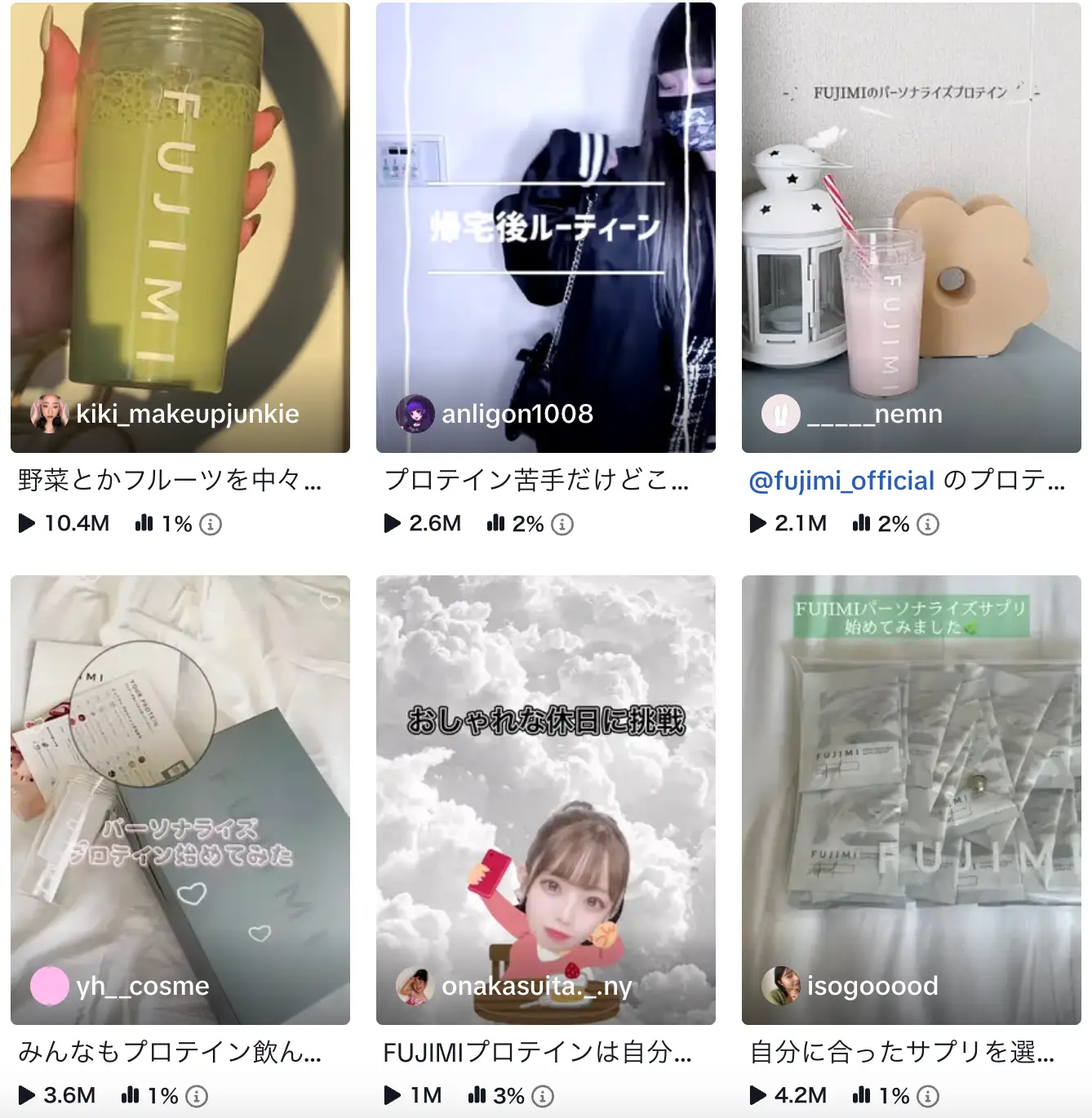The image size is (1092, 1118).
Task: Open the info icon for 4.2M video's 1%
Action: coord(928,1096)
